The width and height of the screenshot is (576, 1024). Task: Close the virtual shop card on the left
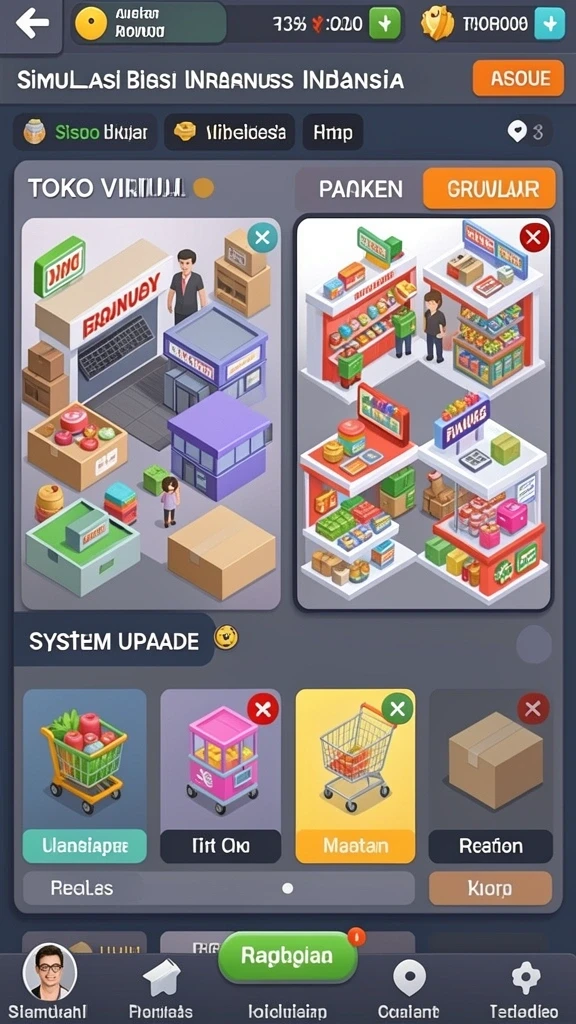click(263, 238)
